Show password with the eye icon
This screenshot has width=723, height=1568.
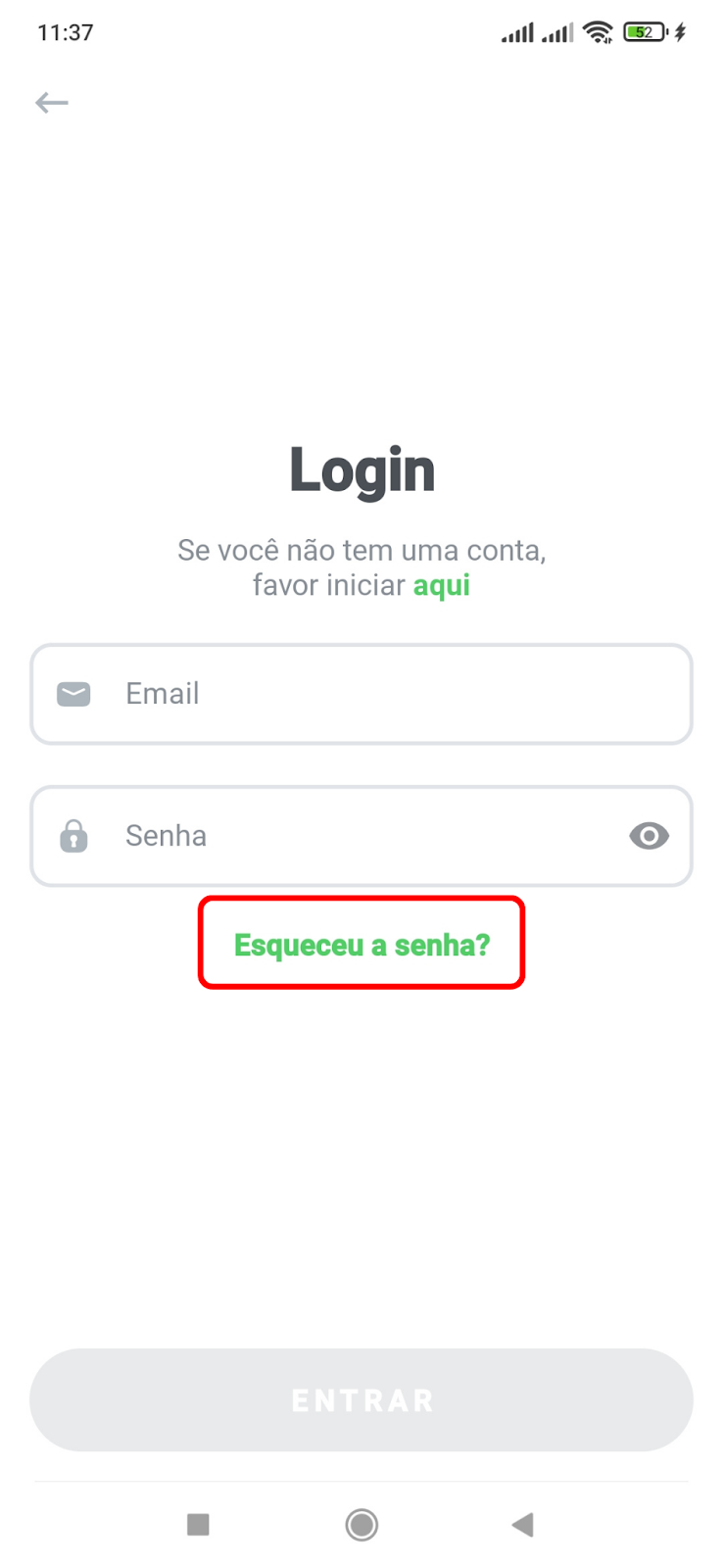[x=649, y=836]
